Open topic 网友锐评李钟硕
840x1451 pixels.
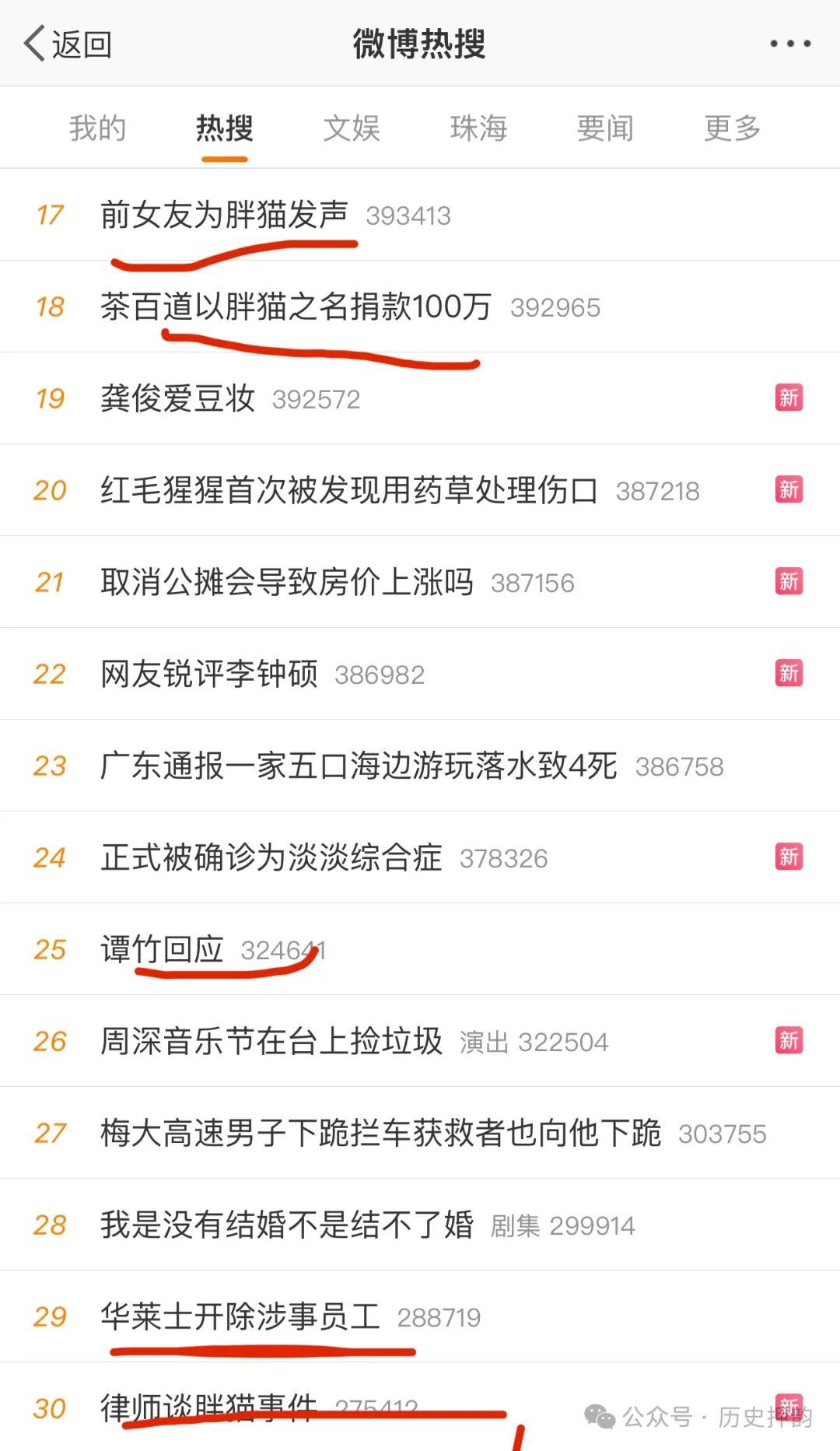click(x=208, y=674)
